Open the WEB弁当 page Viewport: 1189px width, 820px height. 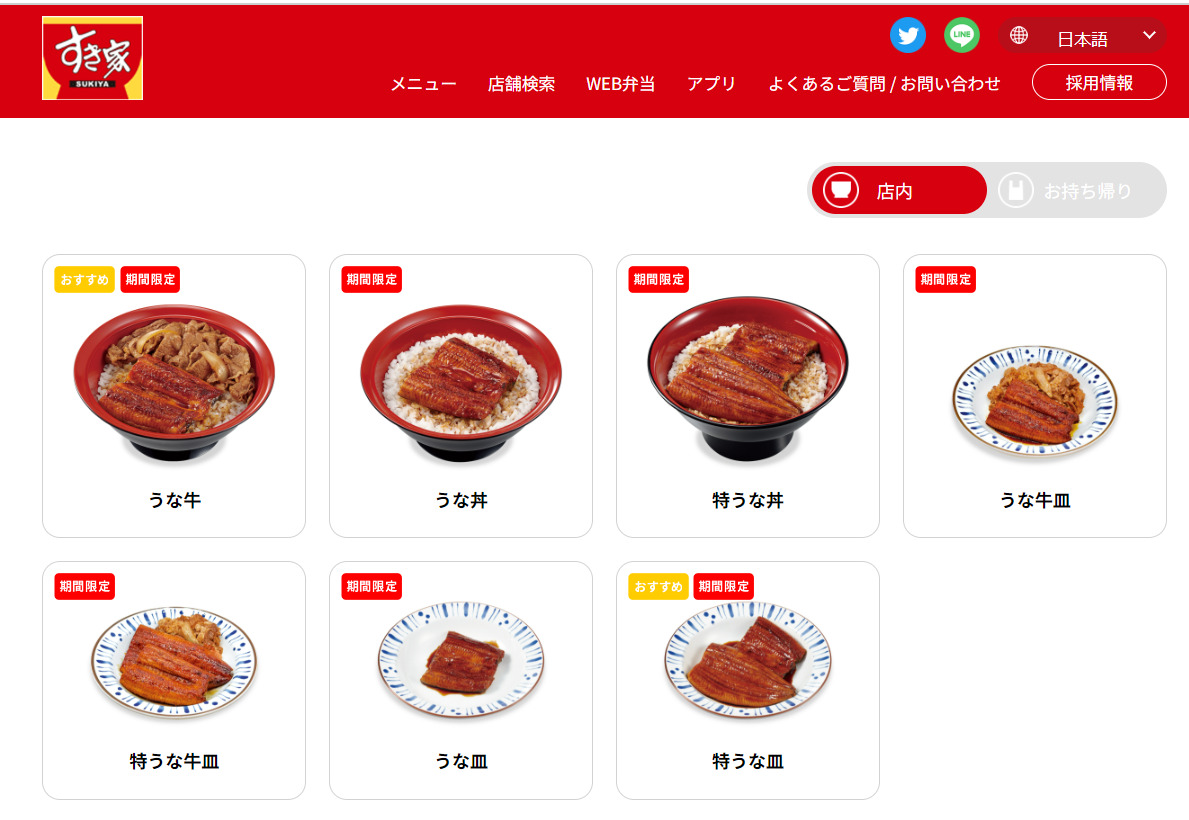pos(620,84)
